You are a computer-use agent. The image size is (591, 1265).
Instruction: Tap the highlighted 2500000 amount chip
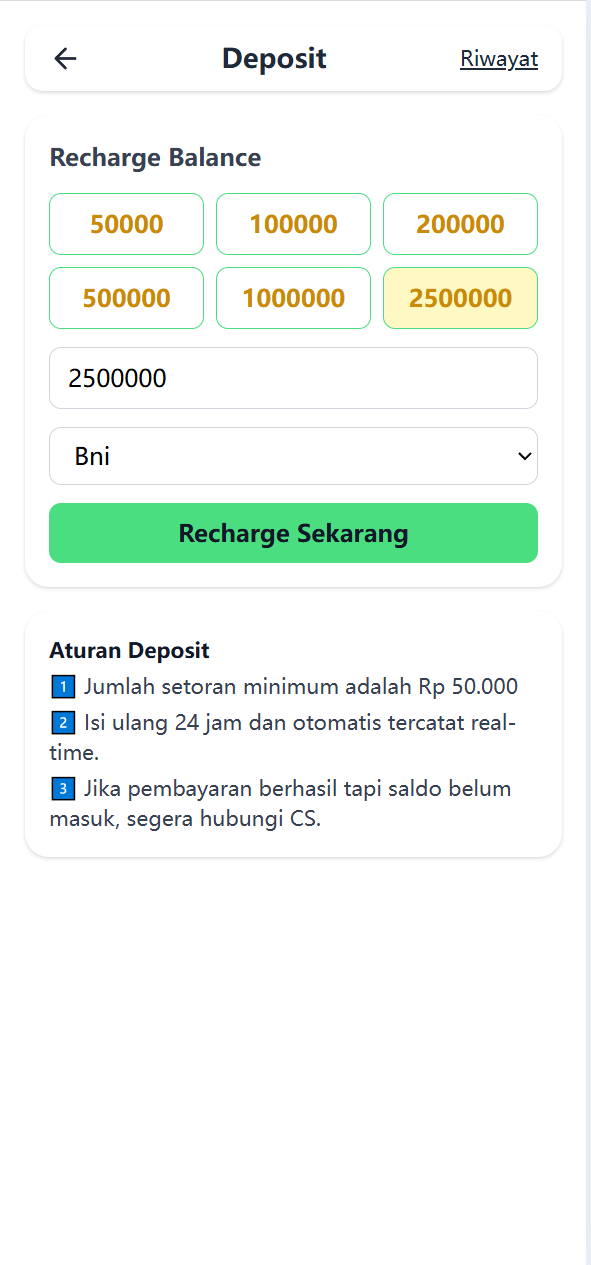point(460,298)
